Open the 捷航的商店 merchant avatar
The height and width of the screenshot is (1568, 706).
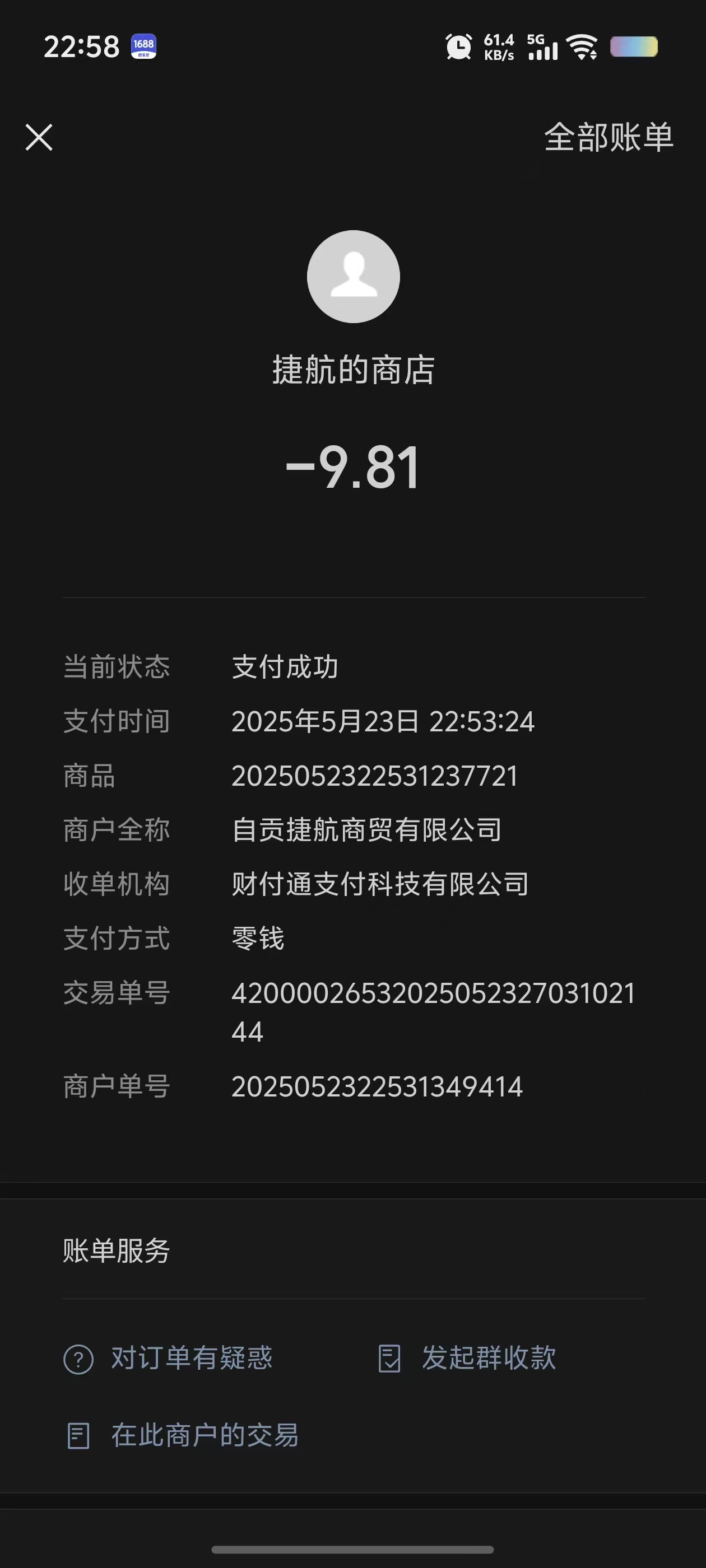[x=354, y=276]
